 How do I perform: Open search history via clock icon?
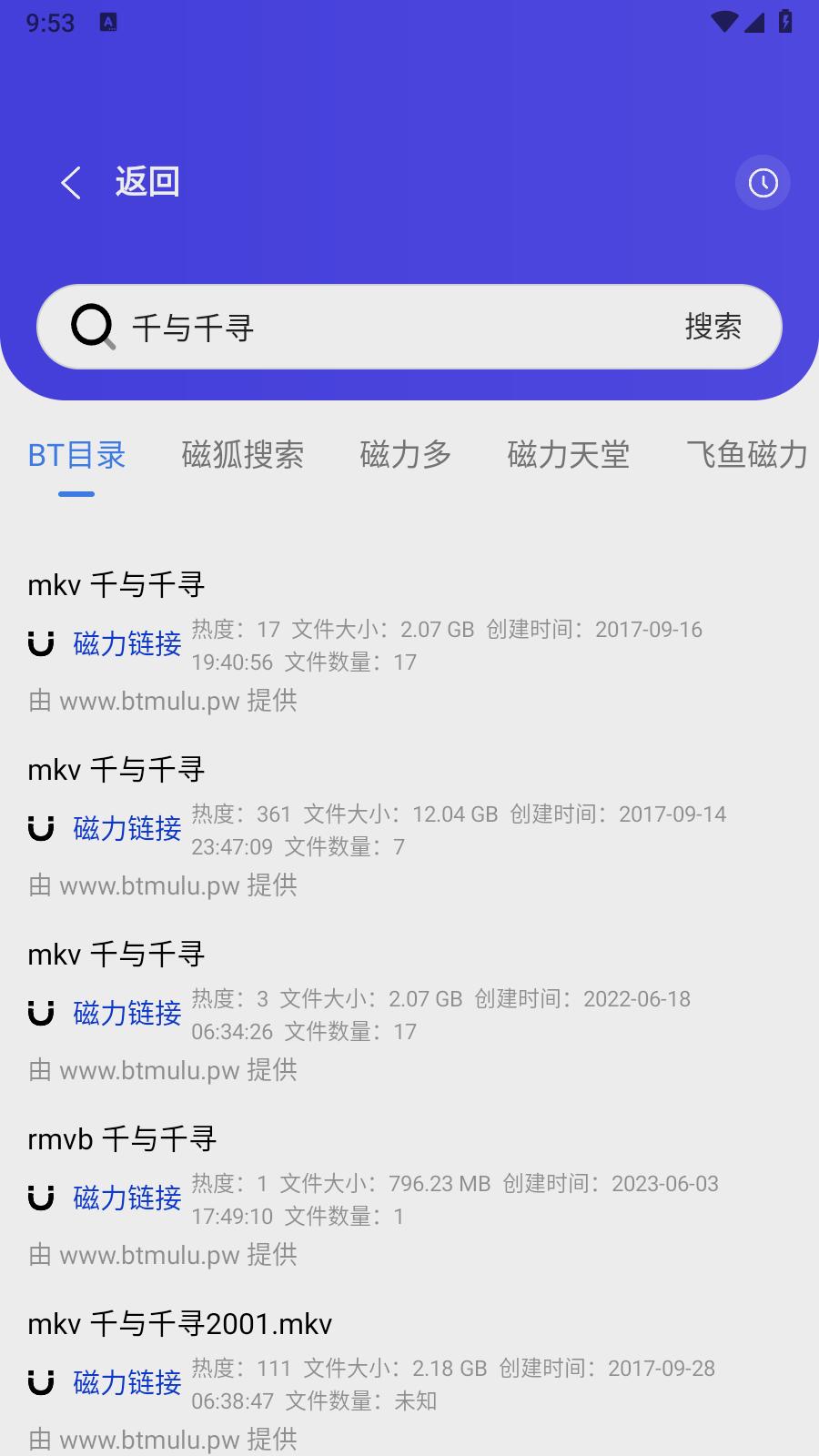(763, 182)
